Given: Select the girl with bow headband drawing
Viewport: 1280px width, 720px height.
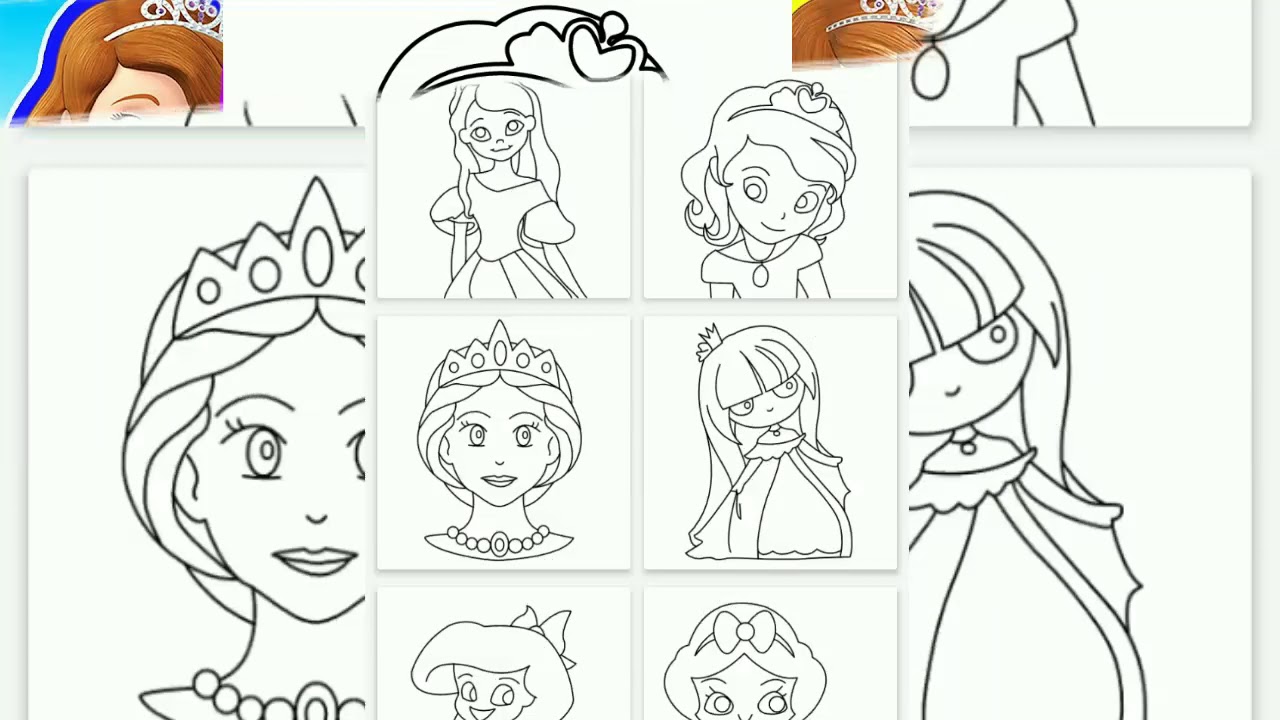Looking at the screenshot, I should point(770,655).
